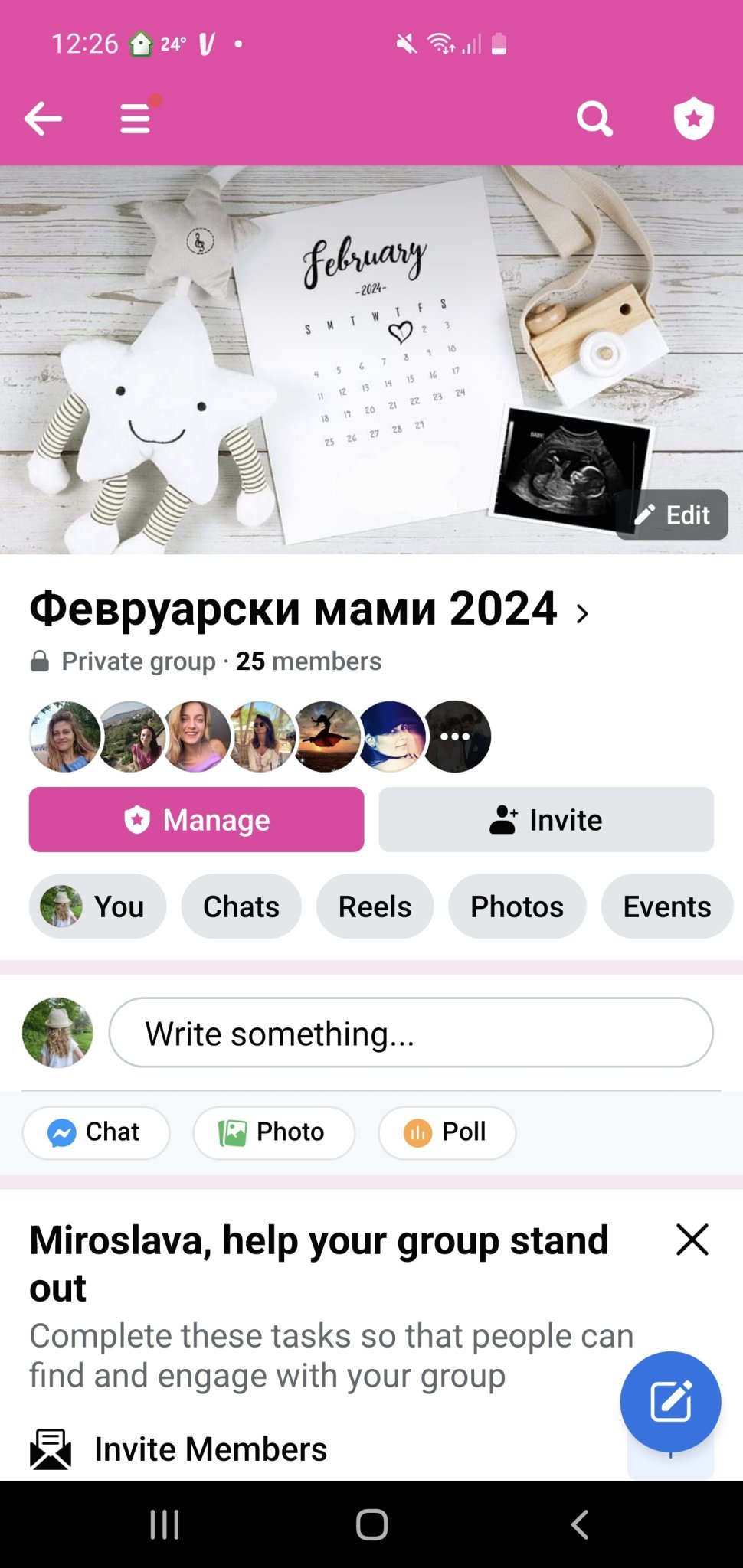
Task: Start a group Chat
Action: [96, 1132]
